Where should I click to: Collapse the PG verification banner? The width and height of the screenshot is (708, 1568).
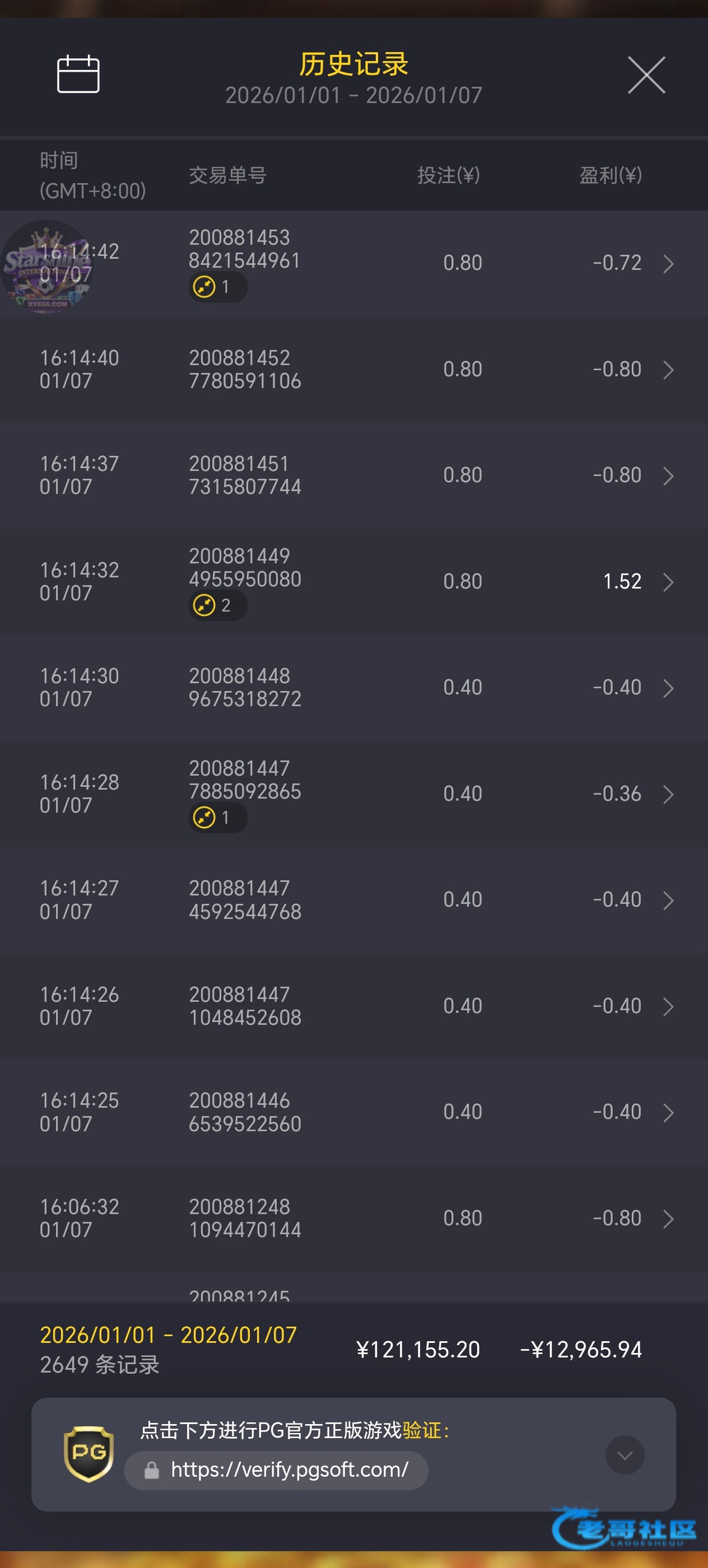(624, 1455)
